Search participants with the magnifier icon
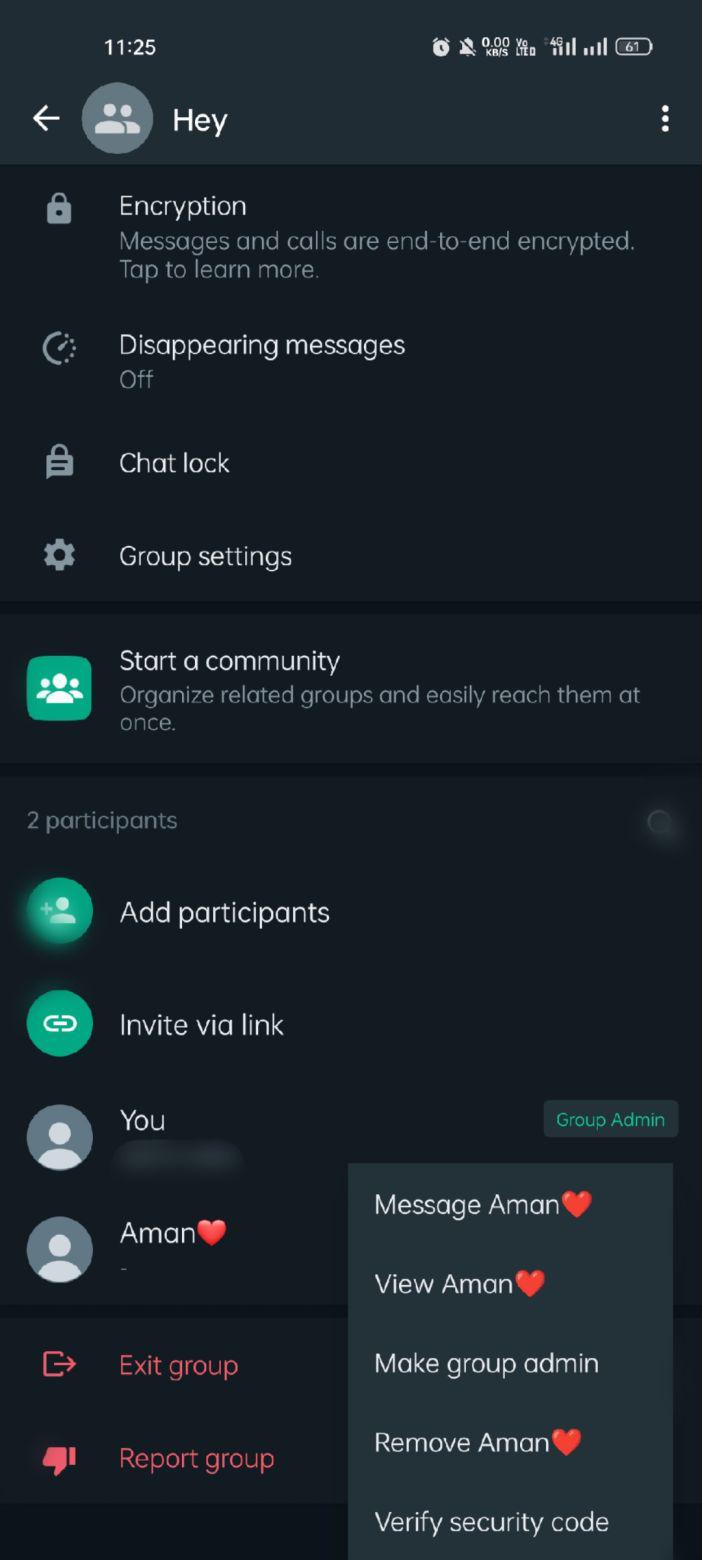The height and width of the screenshot is (1560, 702). click(659, 822)
